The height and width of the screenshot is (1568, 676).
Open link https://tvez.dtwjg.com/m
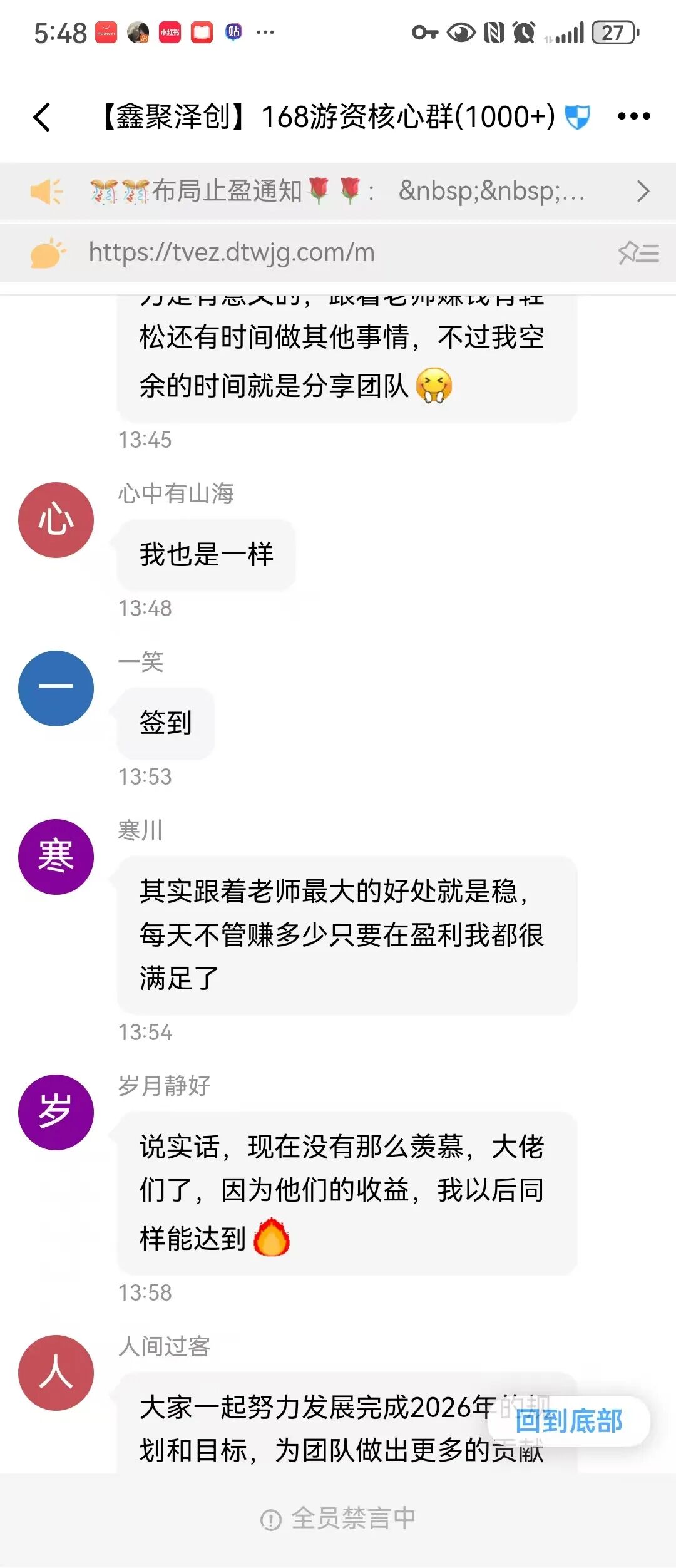pyautogui.click(x=232, y=252)
